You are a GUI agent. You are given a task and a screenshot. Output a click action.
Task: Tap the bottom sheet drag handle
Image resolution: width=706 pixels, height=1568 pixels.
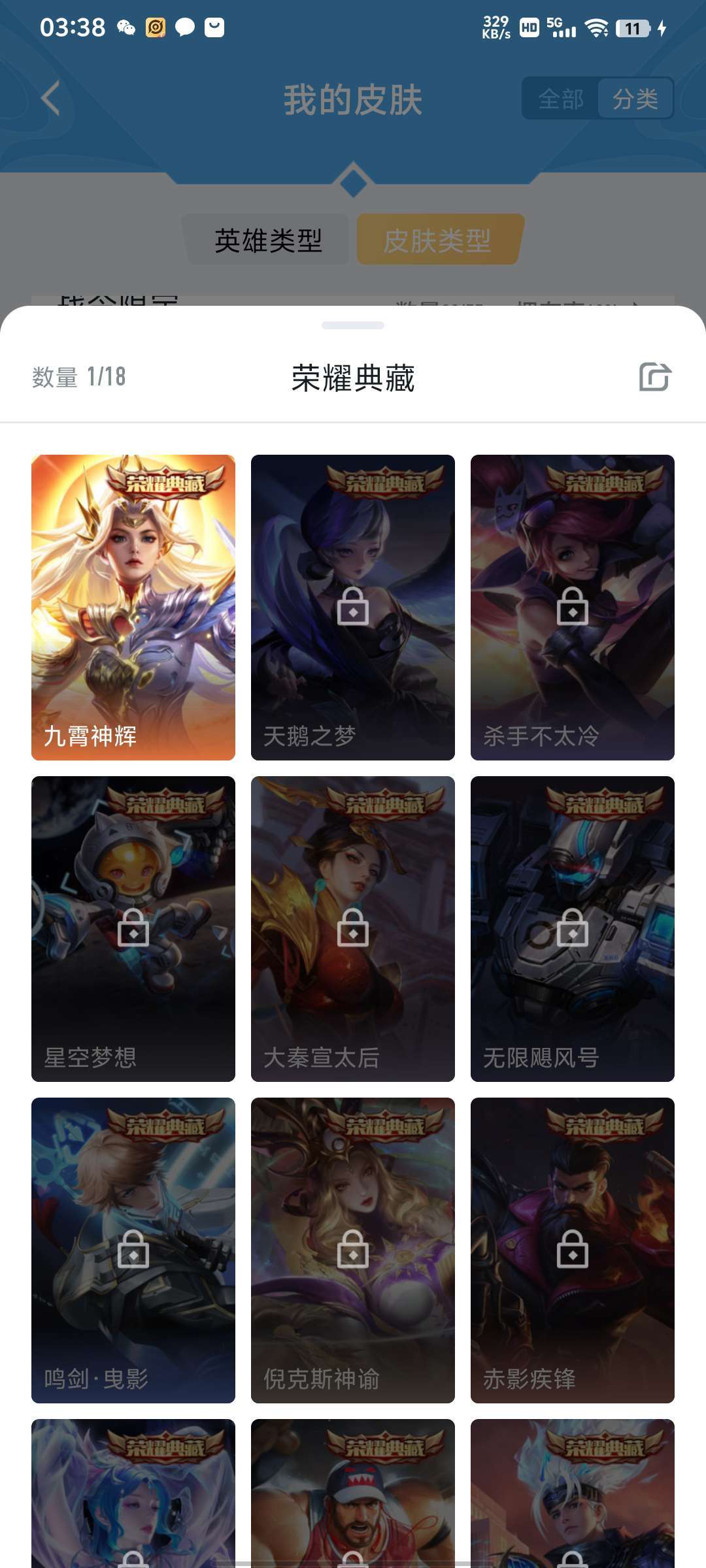[x=353, y=325]
